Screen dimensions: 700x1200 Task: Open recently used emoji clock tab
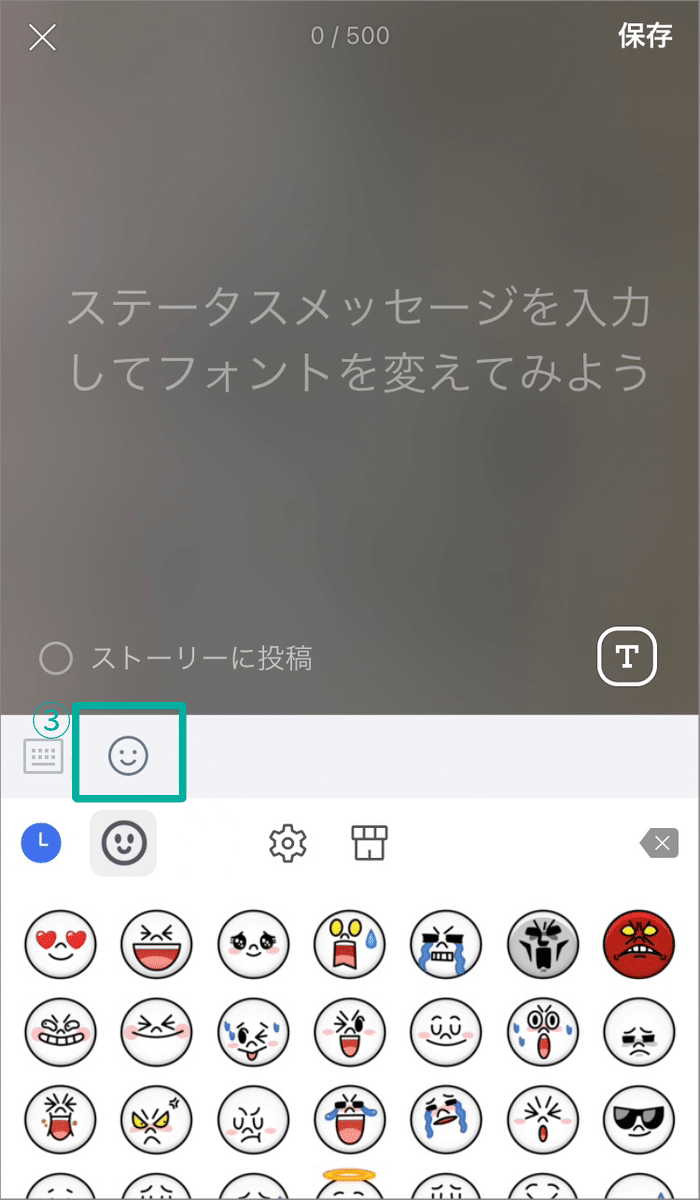41,843
